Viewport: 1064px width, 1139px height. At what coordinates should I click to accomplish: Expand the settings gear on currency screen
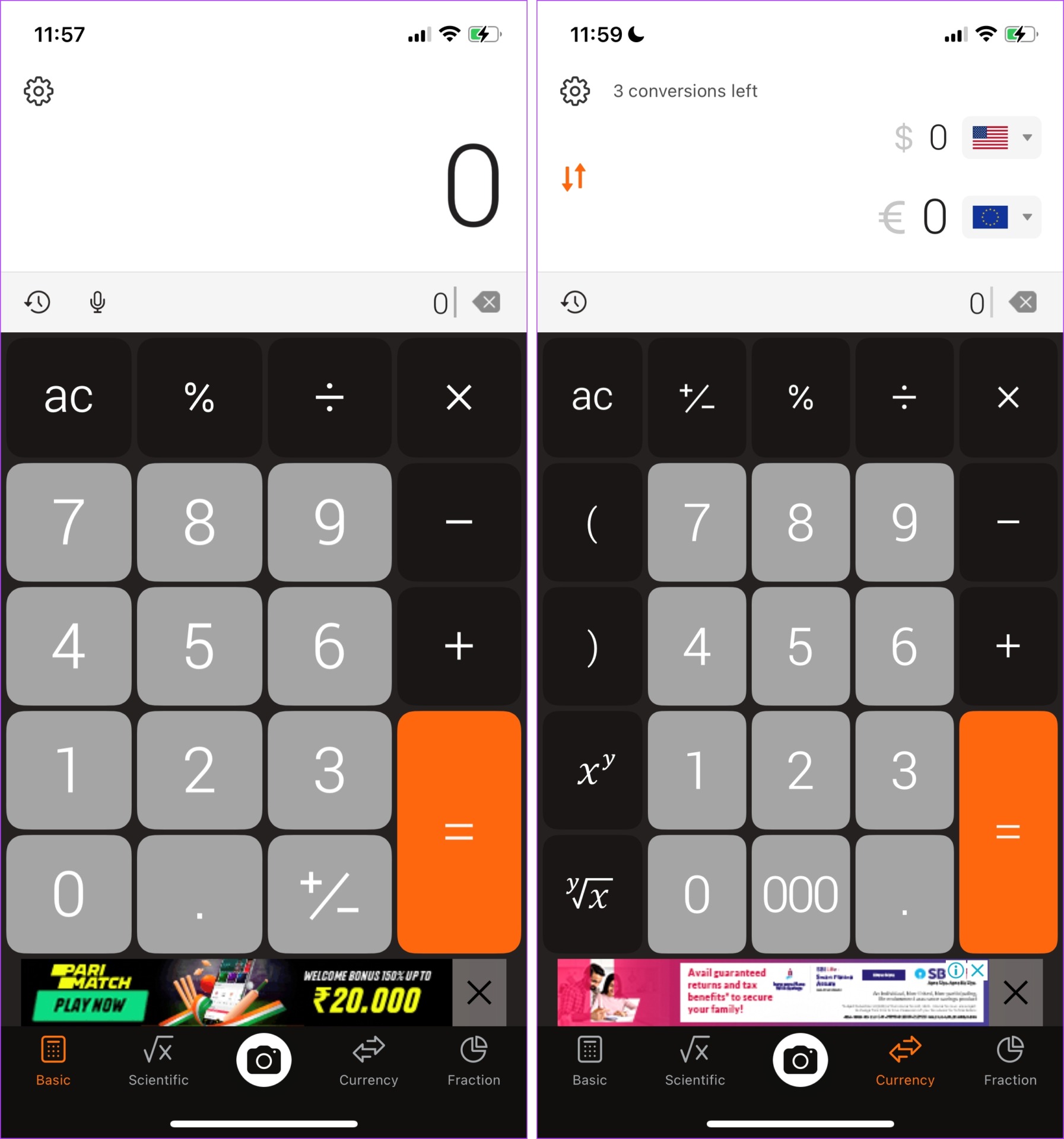[573, 91]
